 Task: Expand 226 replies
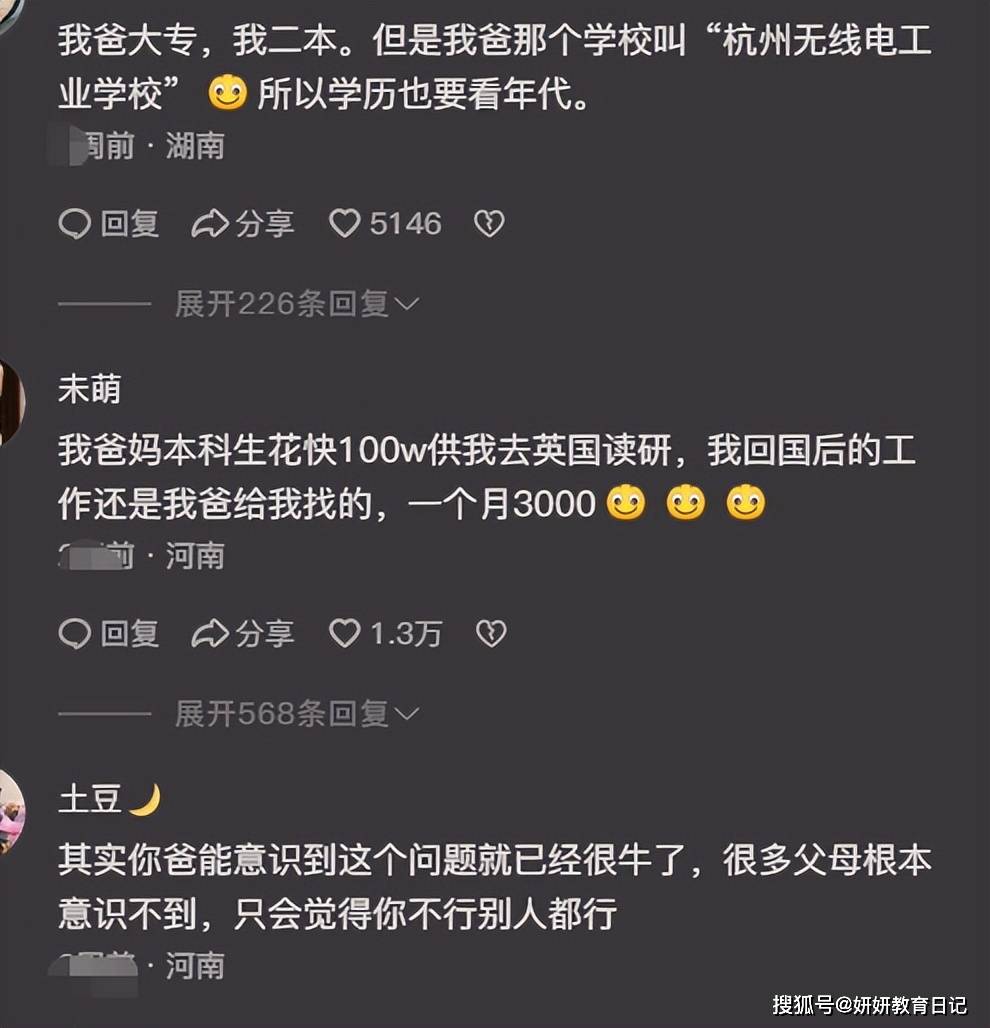pos(297,304)
